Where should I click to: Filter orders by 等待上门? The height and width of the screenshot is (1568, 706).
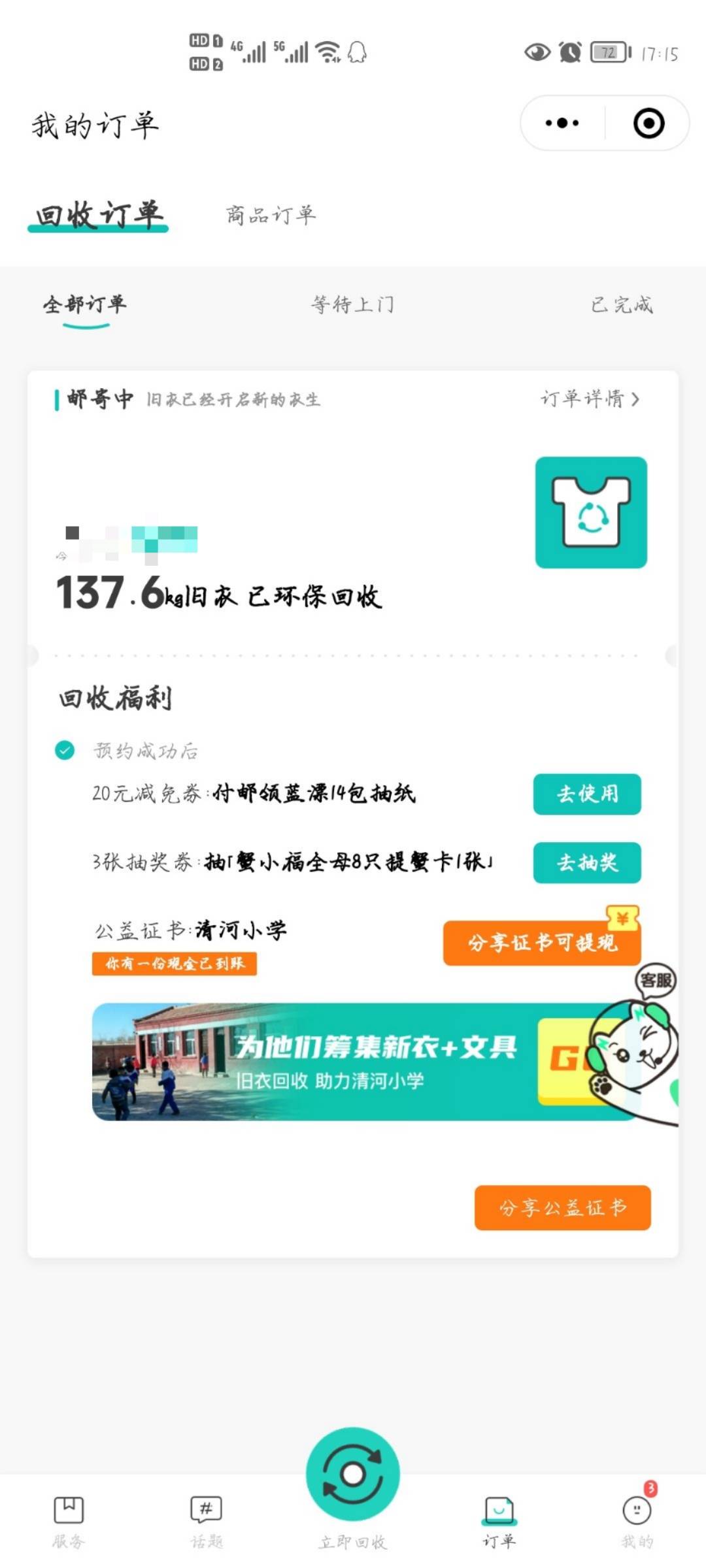coord(352,304)
